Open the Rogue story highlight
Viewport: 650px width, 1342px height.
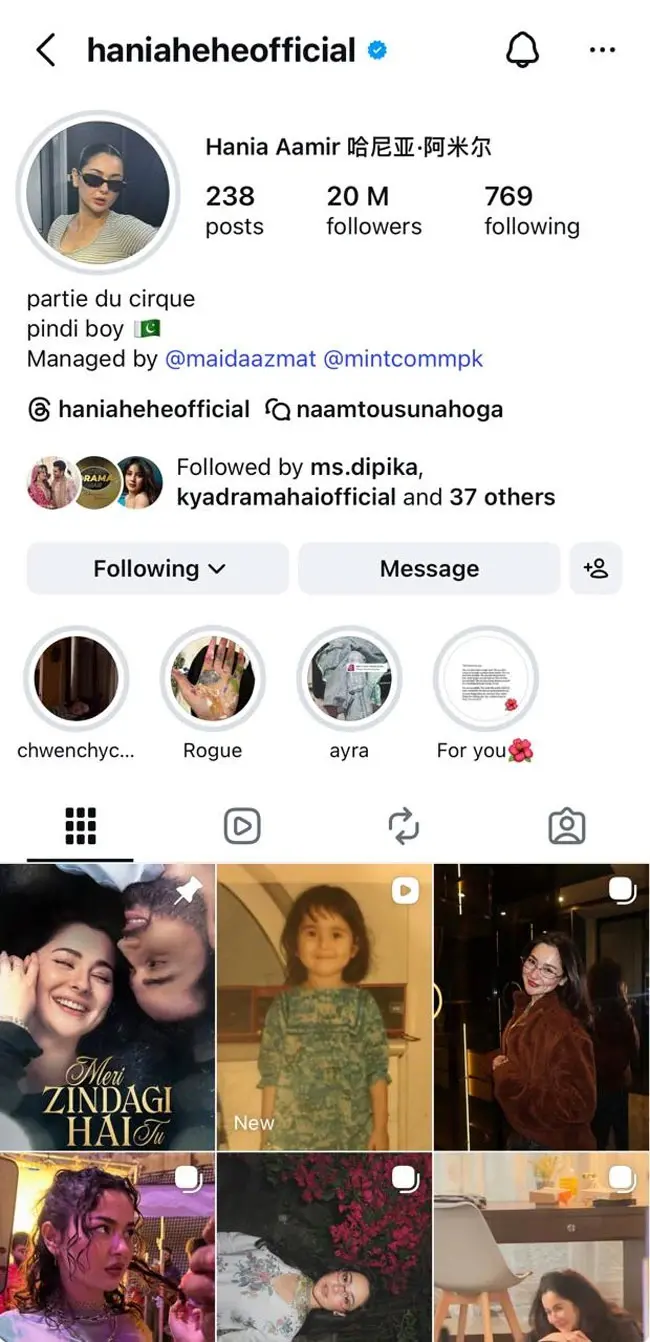point(212,680)
